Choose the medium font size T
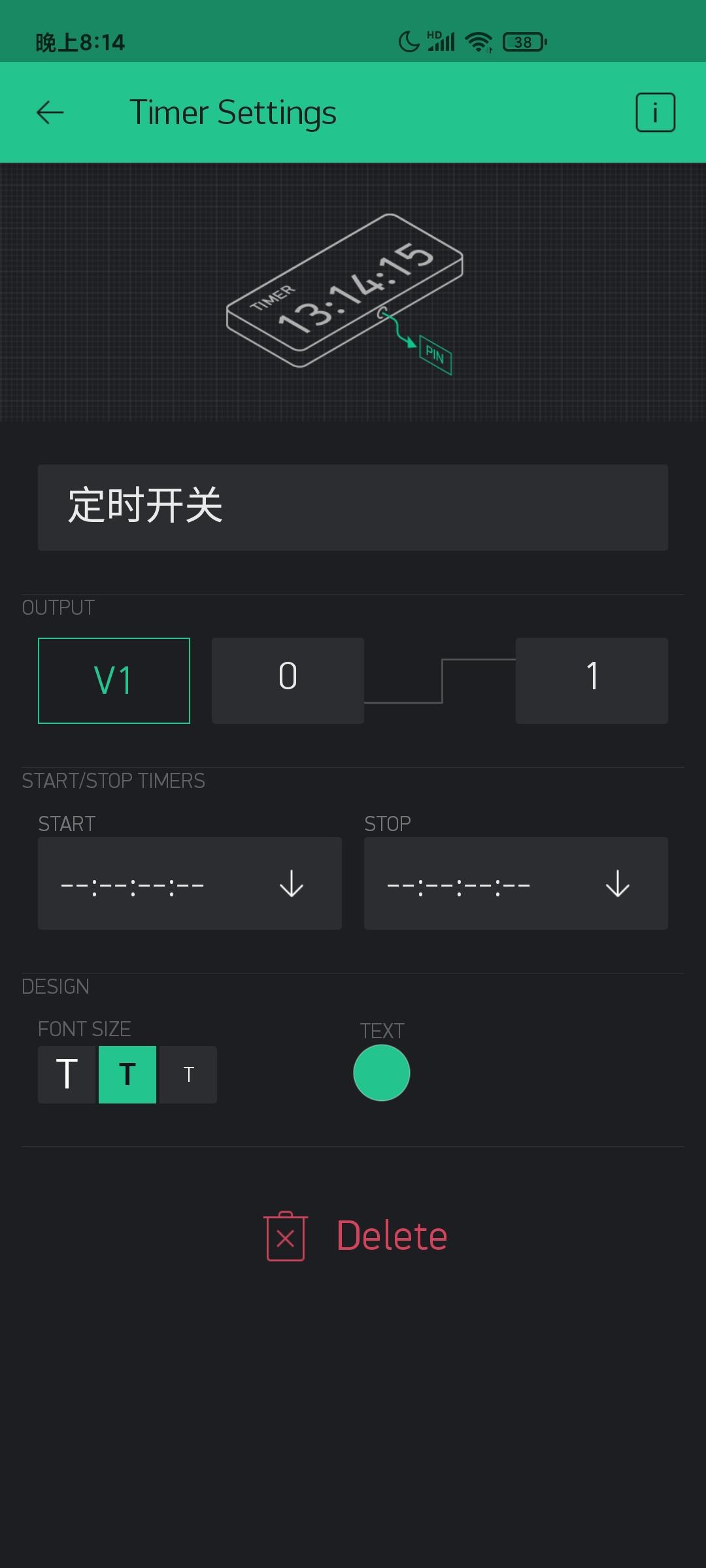This screenshot has width=706, height=1568. [x=127, y=1075]
